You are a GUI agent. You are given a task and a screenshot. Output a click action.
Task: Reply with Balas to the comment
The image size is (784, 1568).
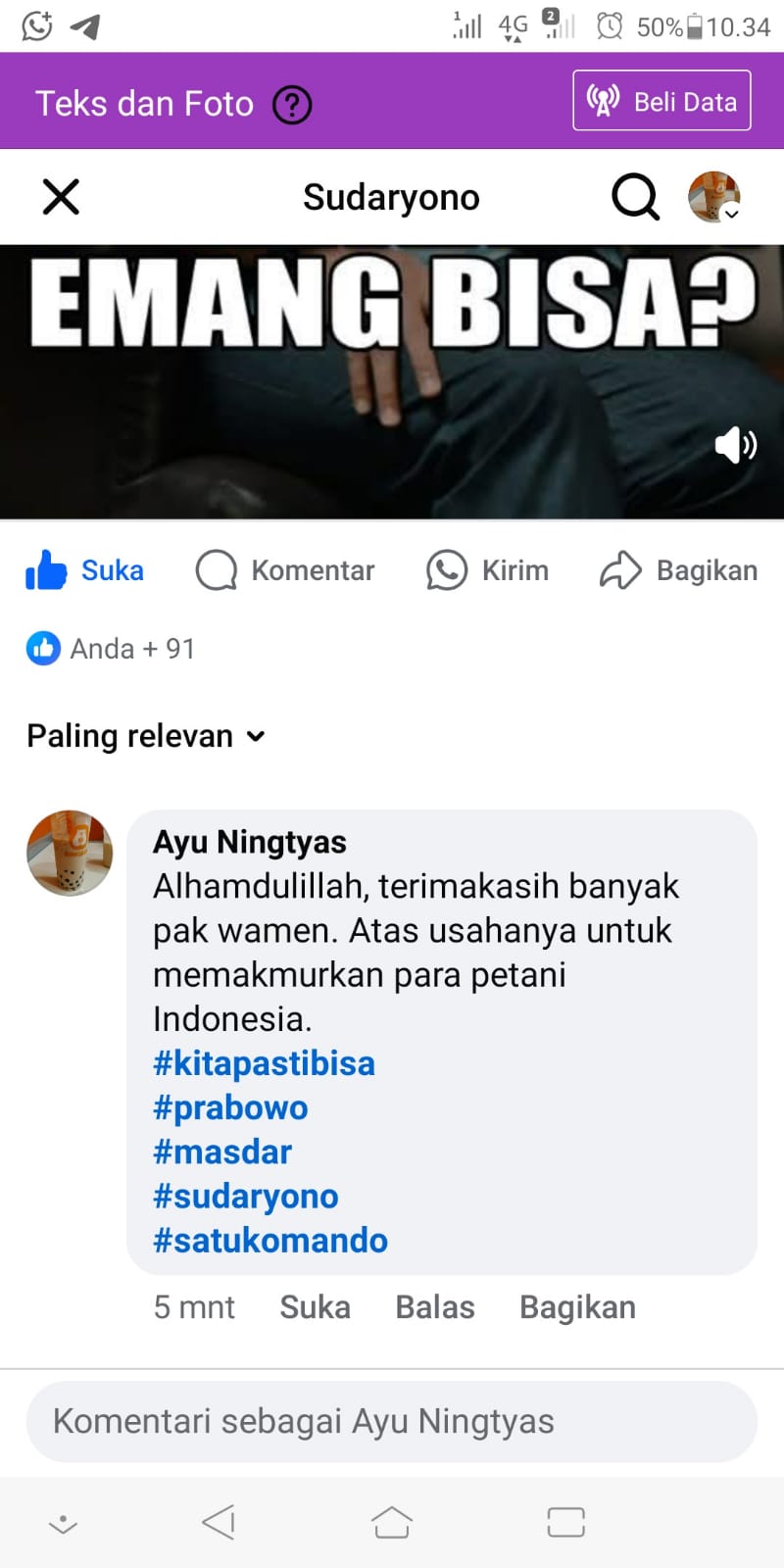[435, 1307]
